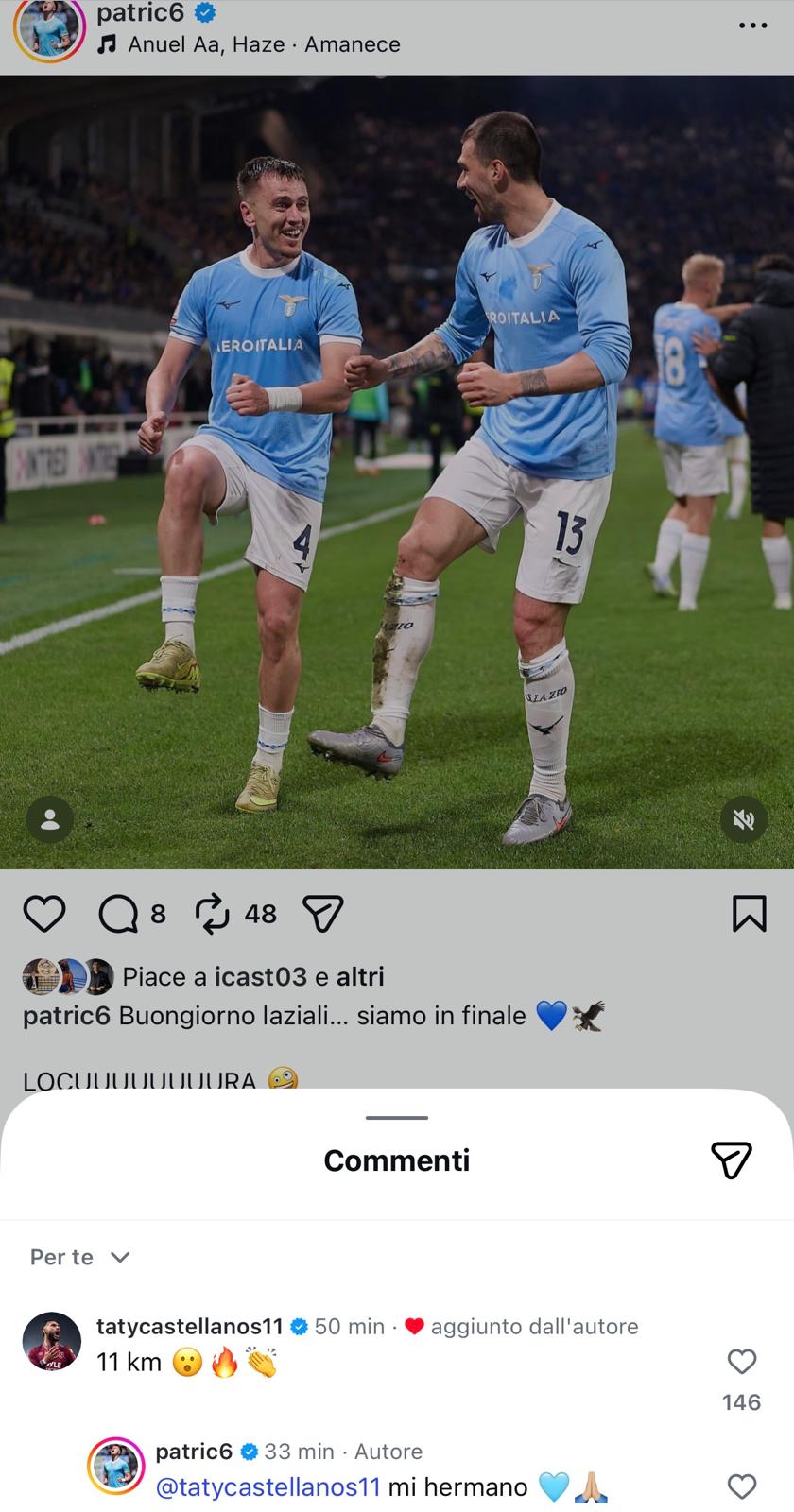The height and width of the screenshot is (1512, 794).
Task: Like tatycastellanos11's comment
Action: tap(742, 1362)
